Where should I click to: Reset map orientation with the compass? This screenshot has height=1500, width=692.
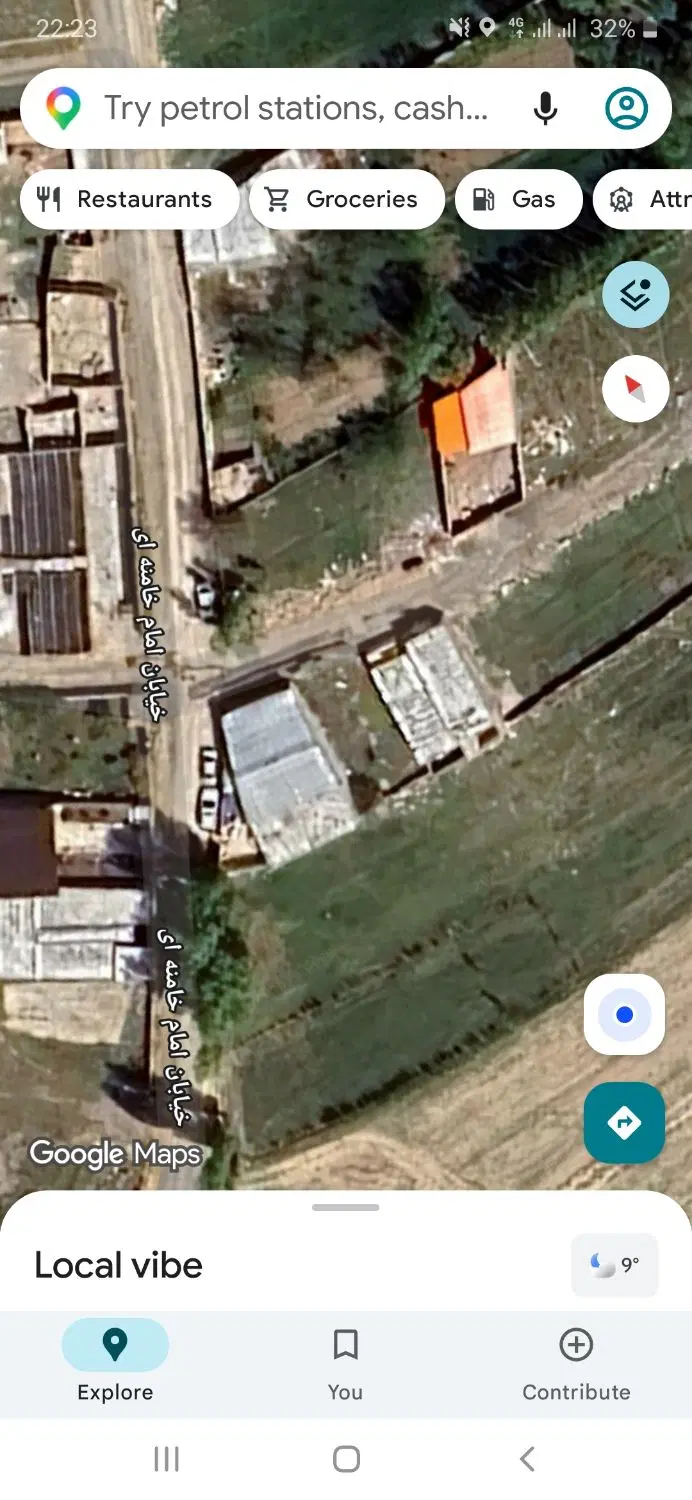coord(636,389)
